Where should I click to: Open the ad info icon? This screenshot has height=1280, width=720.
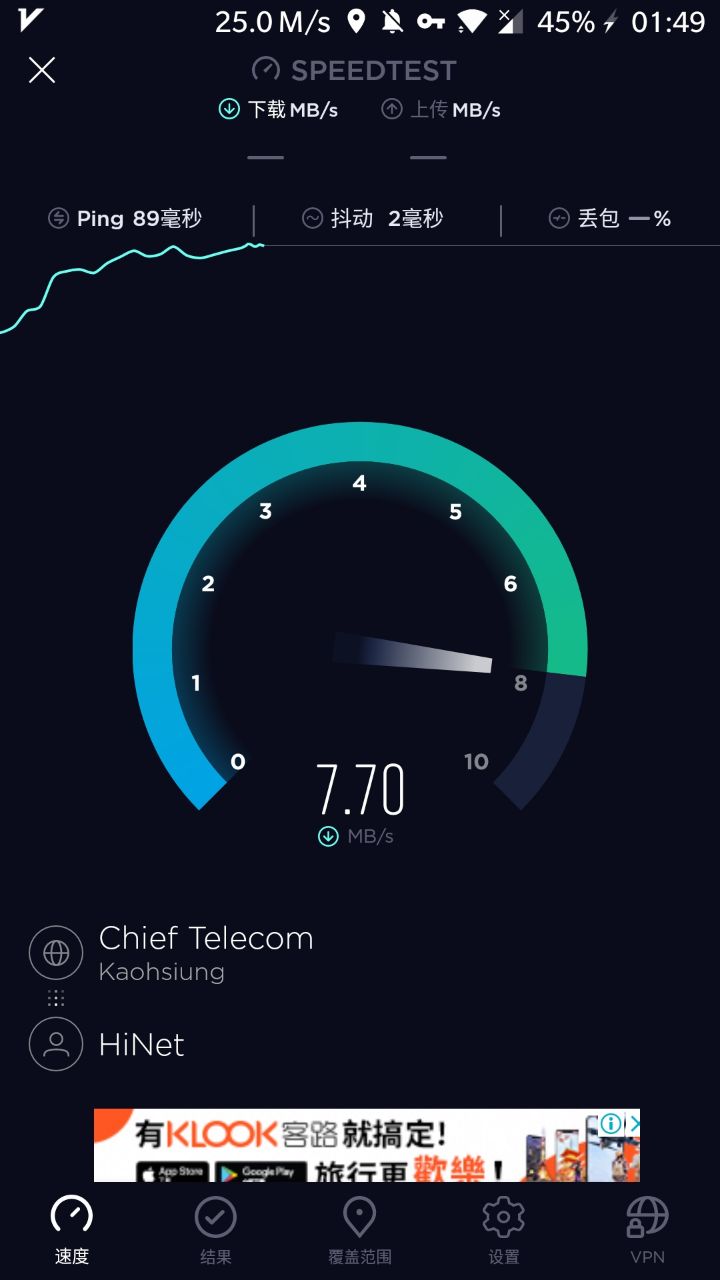612,1123
